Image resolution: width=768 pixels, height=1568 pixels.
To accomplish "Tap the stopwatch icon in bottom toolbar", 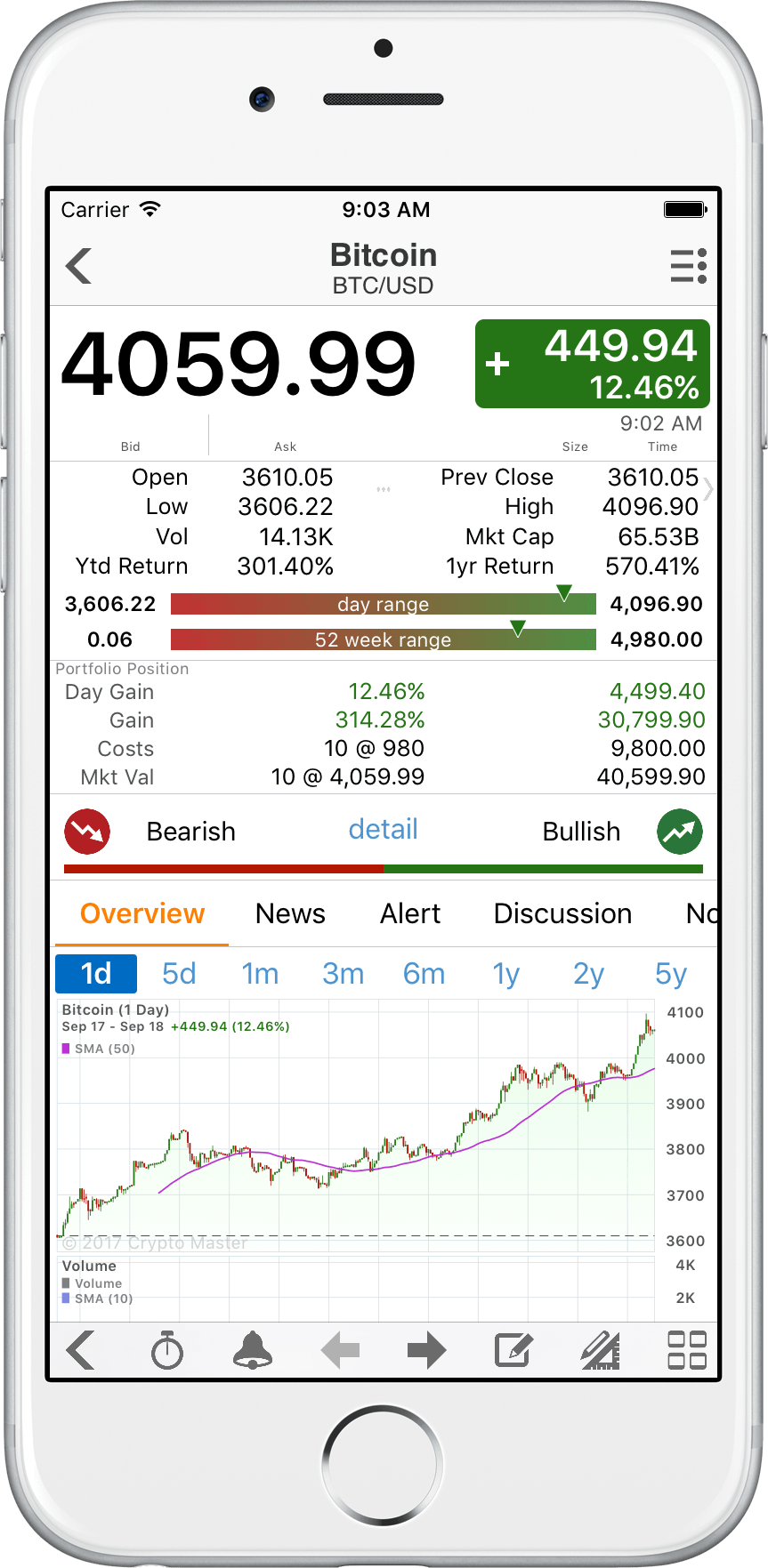I will 167,1350.
